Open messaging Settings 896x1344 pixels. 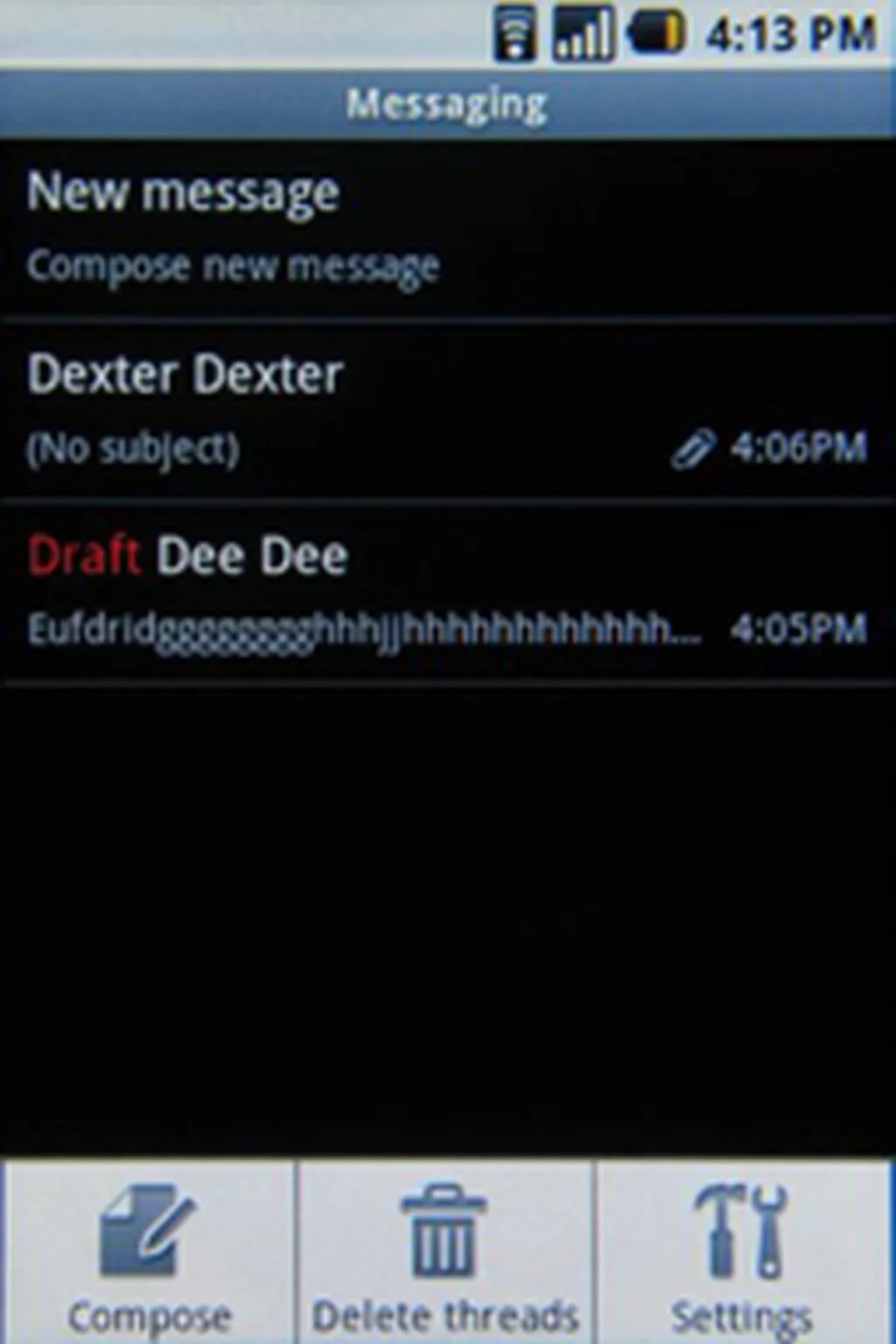pyautogui.click(x=744, y=1253)
